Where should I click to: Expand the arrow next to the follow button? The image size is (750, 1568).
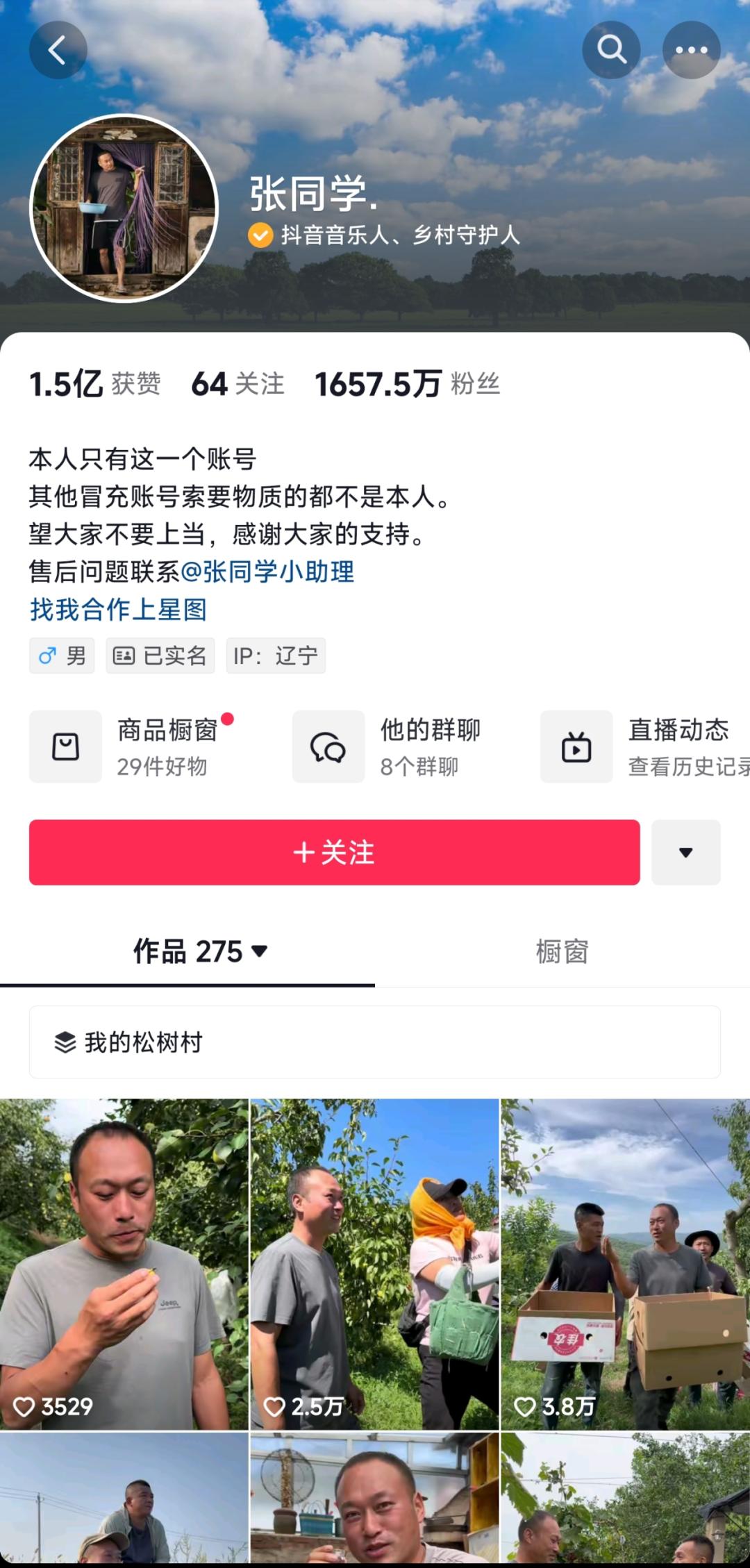685,852
